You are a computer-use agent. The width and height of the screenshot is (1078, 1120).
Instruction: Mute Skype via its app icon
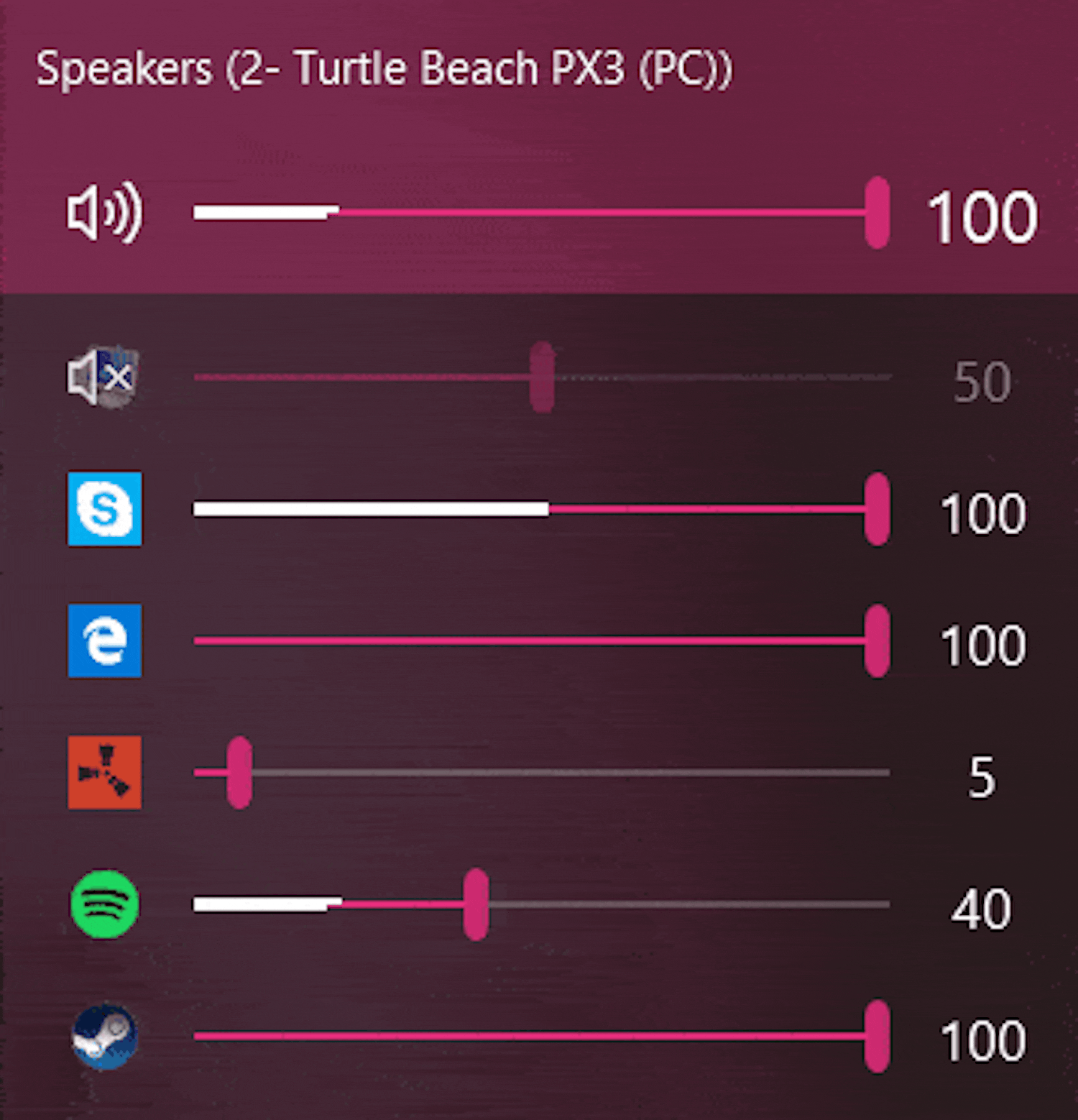105,509
